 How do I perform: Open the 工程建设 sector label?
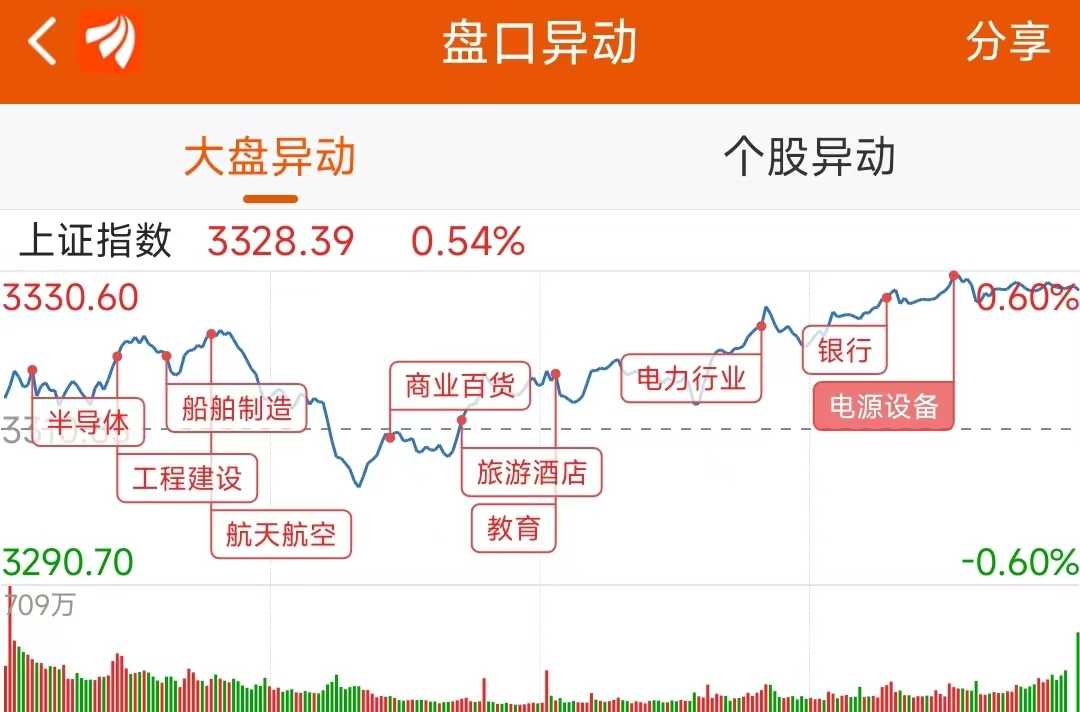tap(187, 477)
